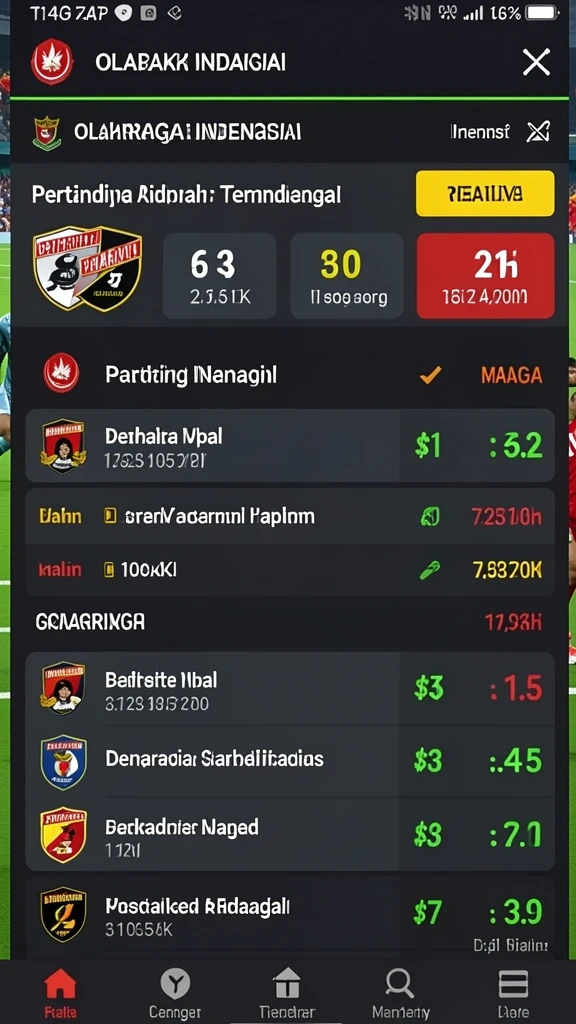This screenshot has height=1024, width=576.
Task: Close the panel with the top X
Action: [x=536, y=63]
